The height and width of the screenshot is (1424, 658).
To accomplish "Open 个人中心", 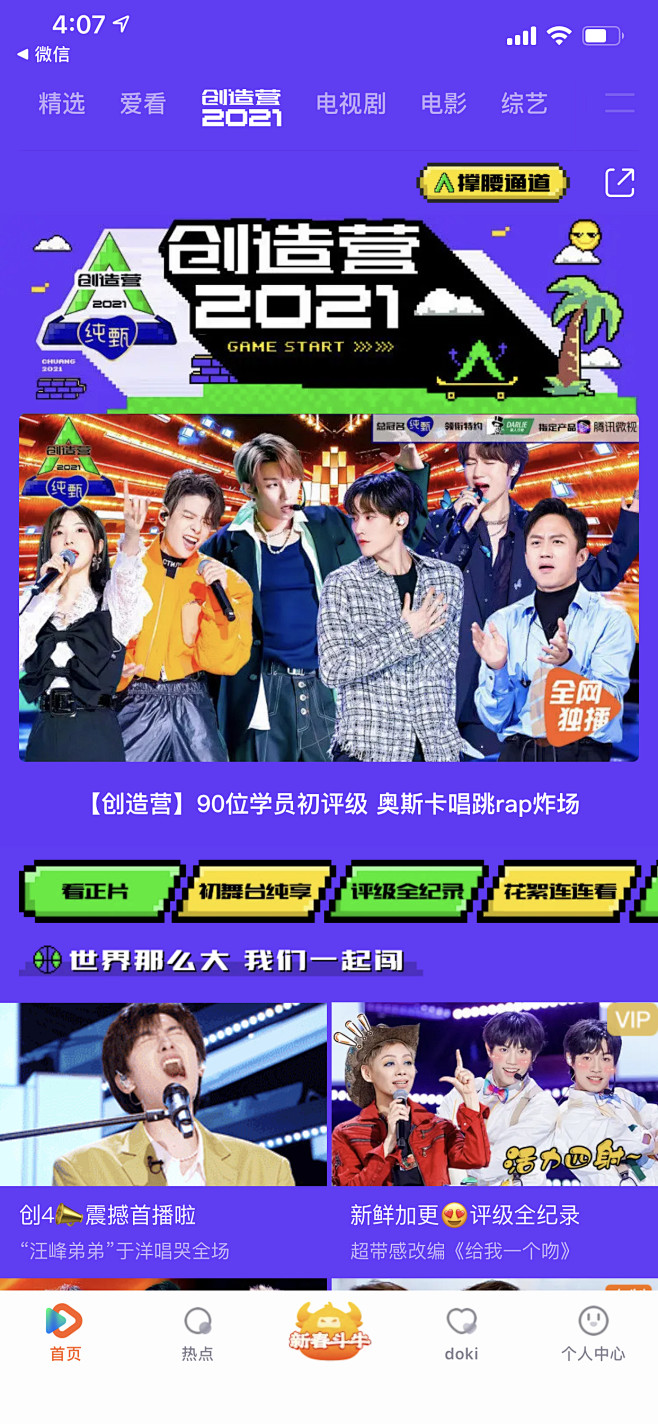I will pos(593,1335).
